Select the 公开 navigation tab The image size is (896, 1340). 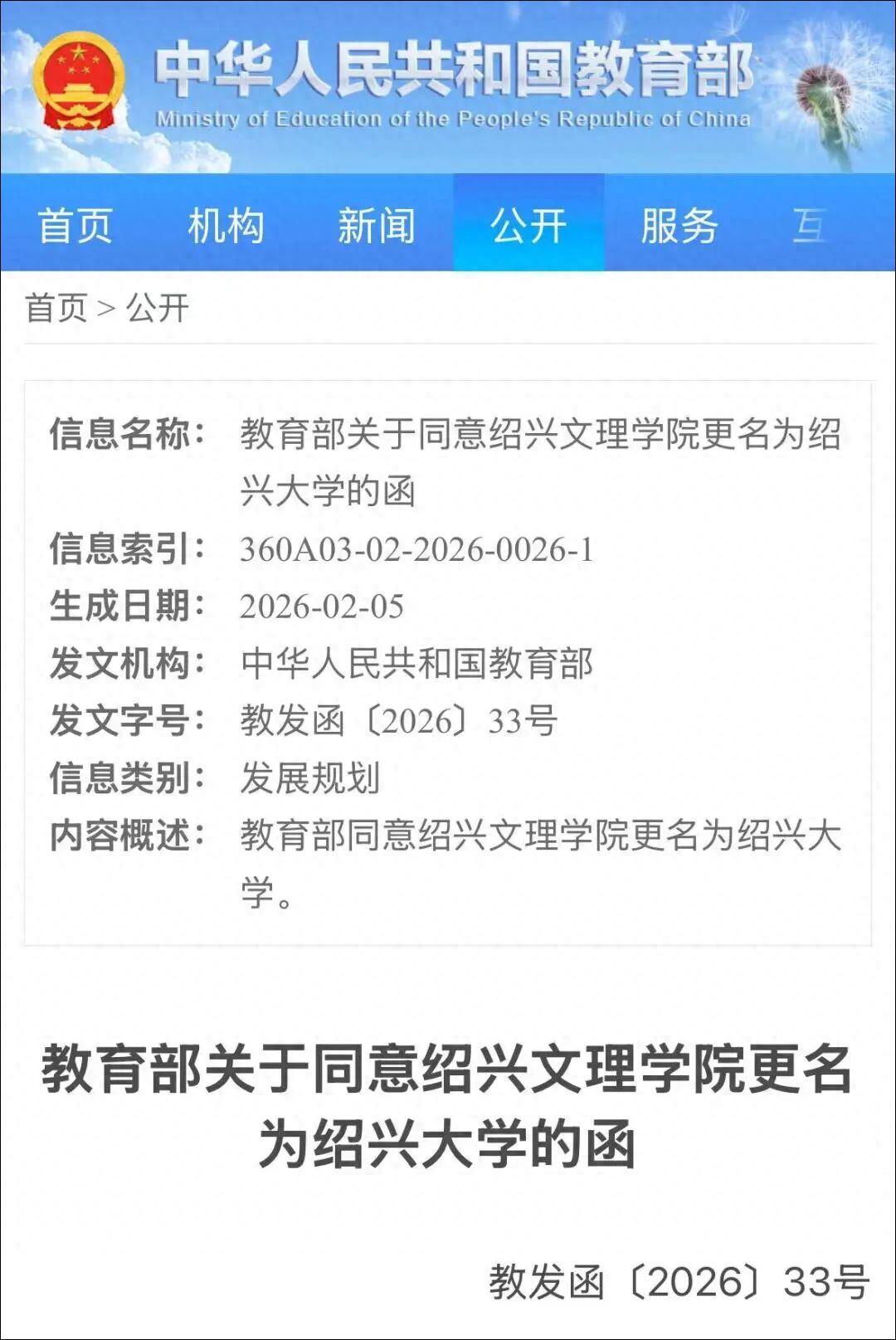coord(528,226)
